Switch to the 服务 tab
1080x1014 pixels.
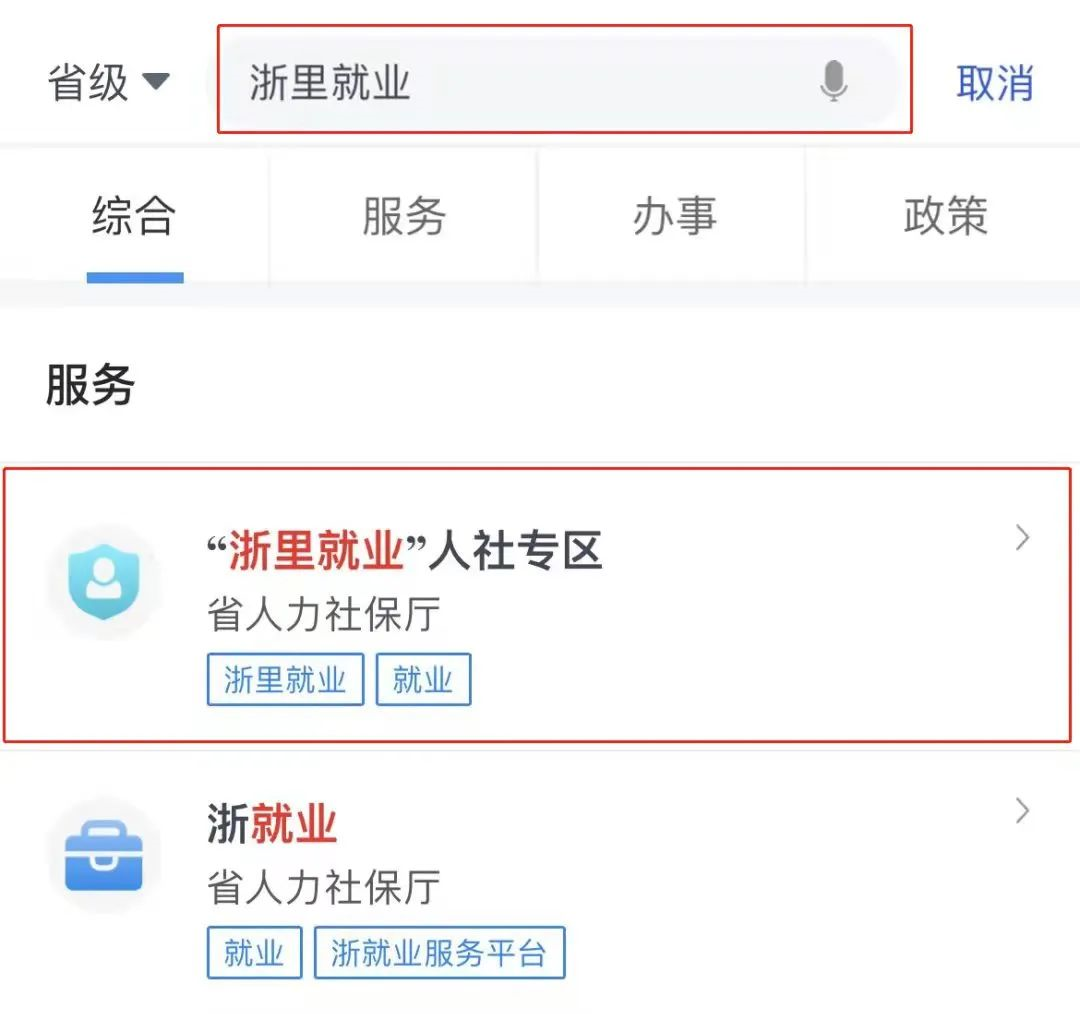(x=404, y=216)
